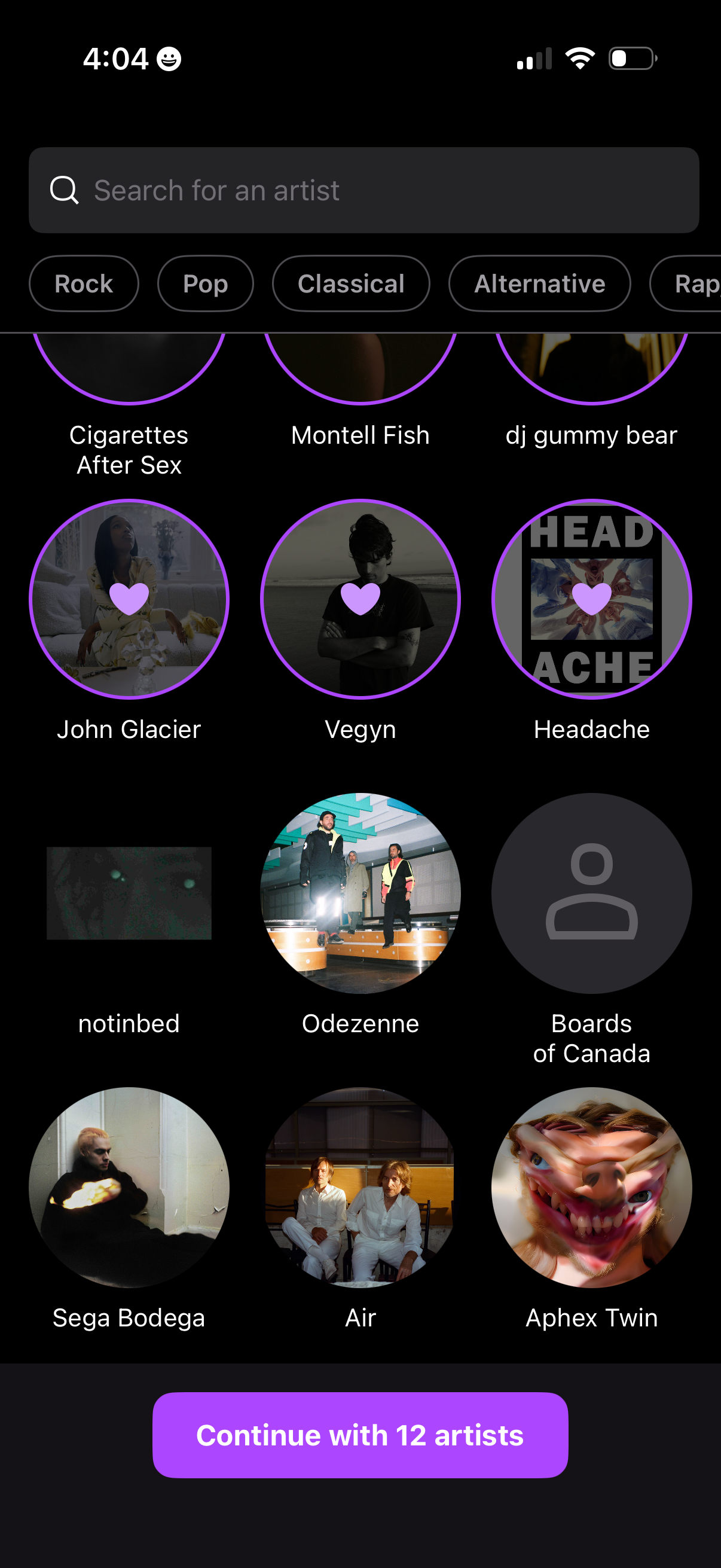Select Aphex Twin's artist photo
The height and width of the screenshot is (1568, 721).
pos(591,1186)
